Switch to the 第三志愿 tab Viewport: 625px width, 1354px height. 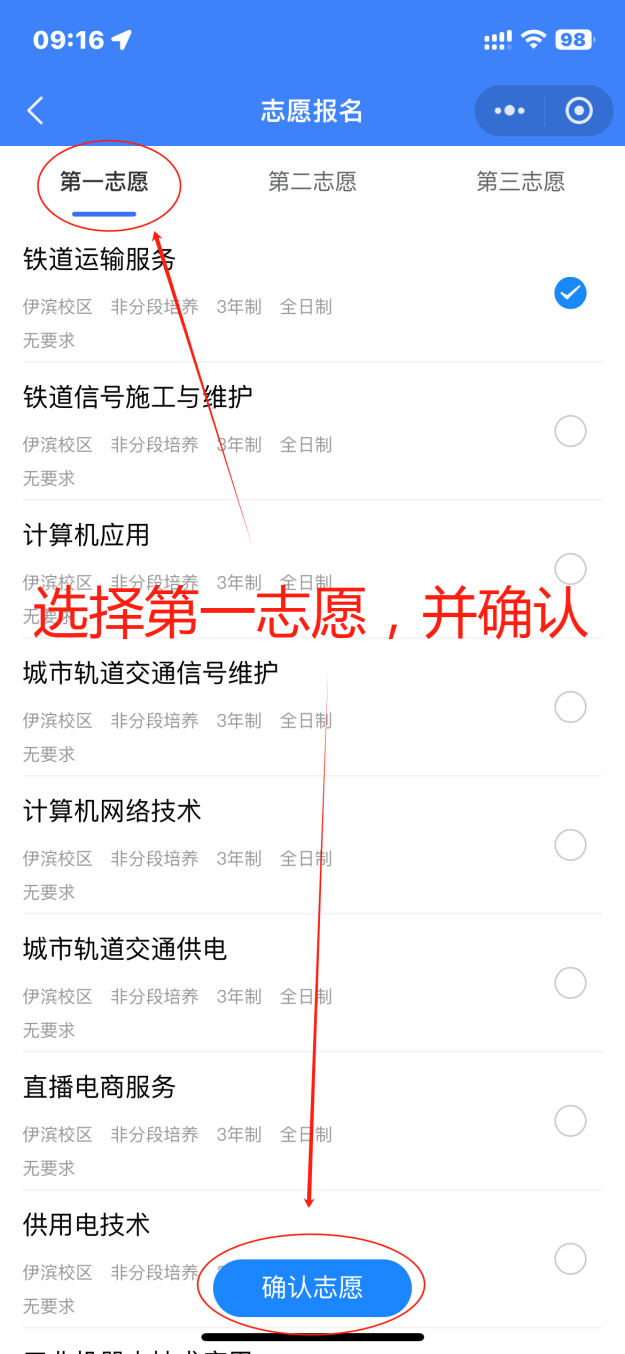520,182
